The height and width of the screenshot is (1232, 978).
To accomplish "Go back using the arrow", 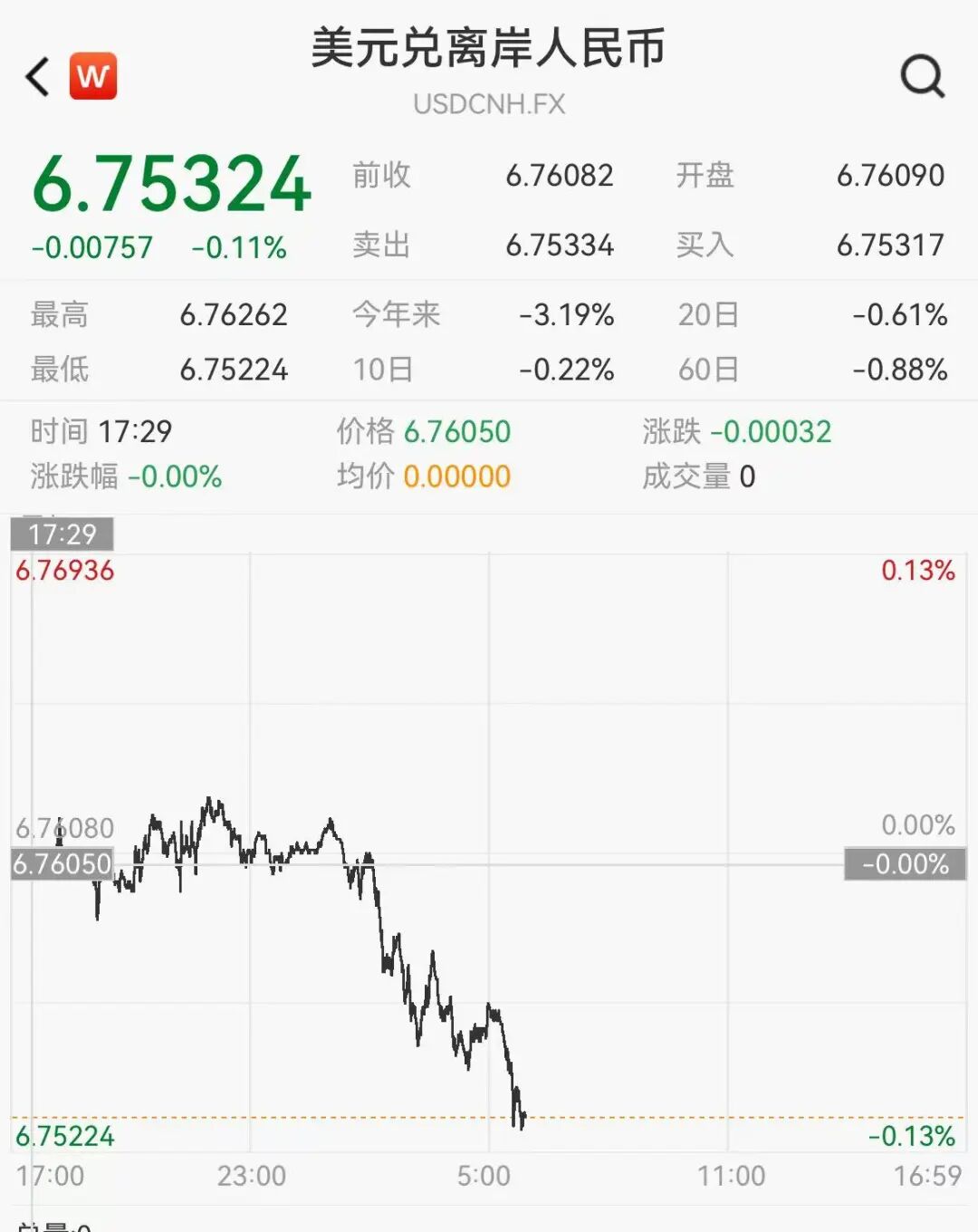I will pyautogui.click(x=37, y=77).
